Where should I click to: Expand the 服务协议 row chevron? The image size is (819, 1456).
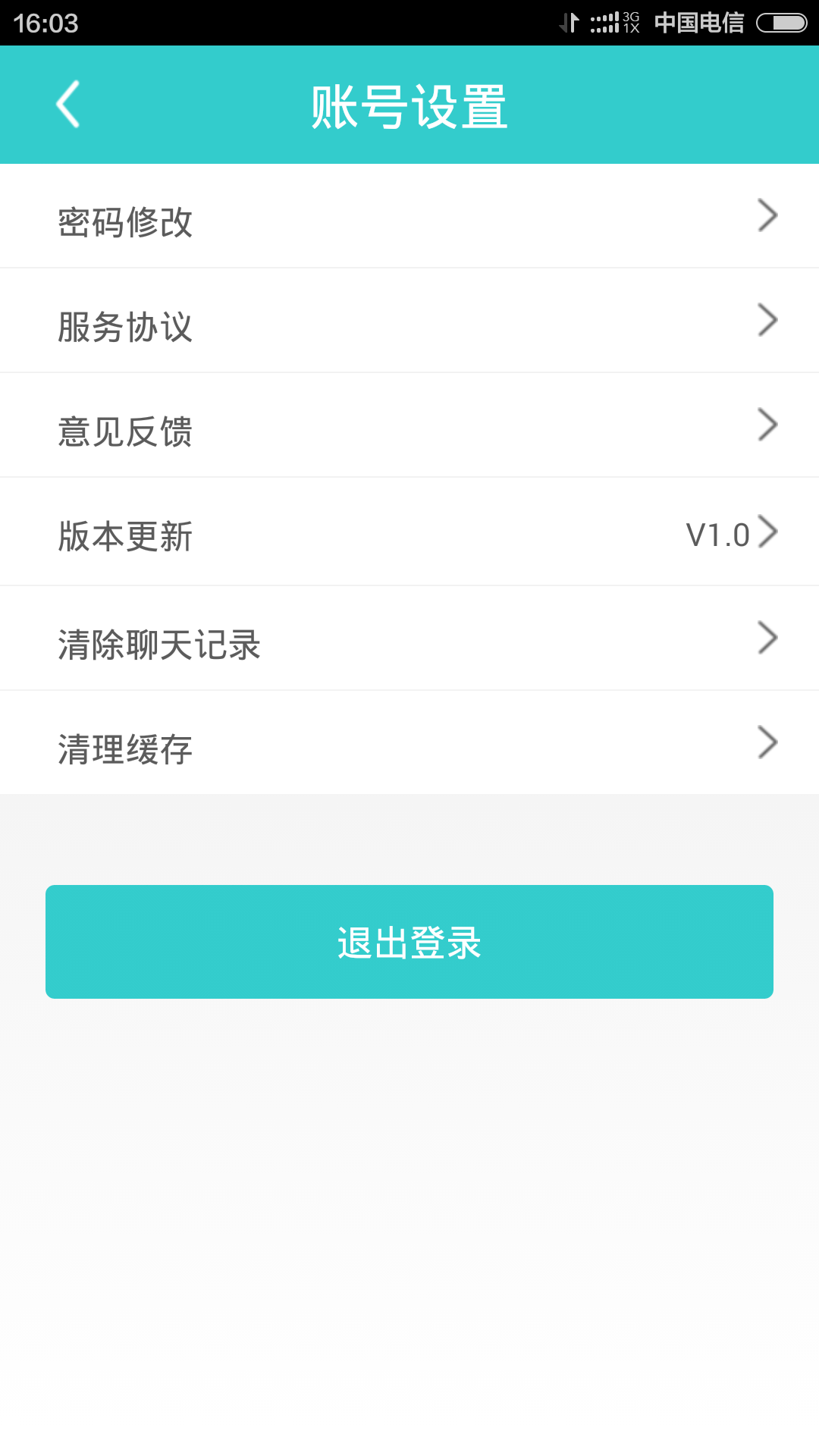[769, 320]
